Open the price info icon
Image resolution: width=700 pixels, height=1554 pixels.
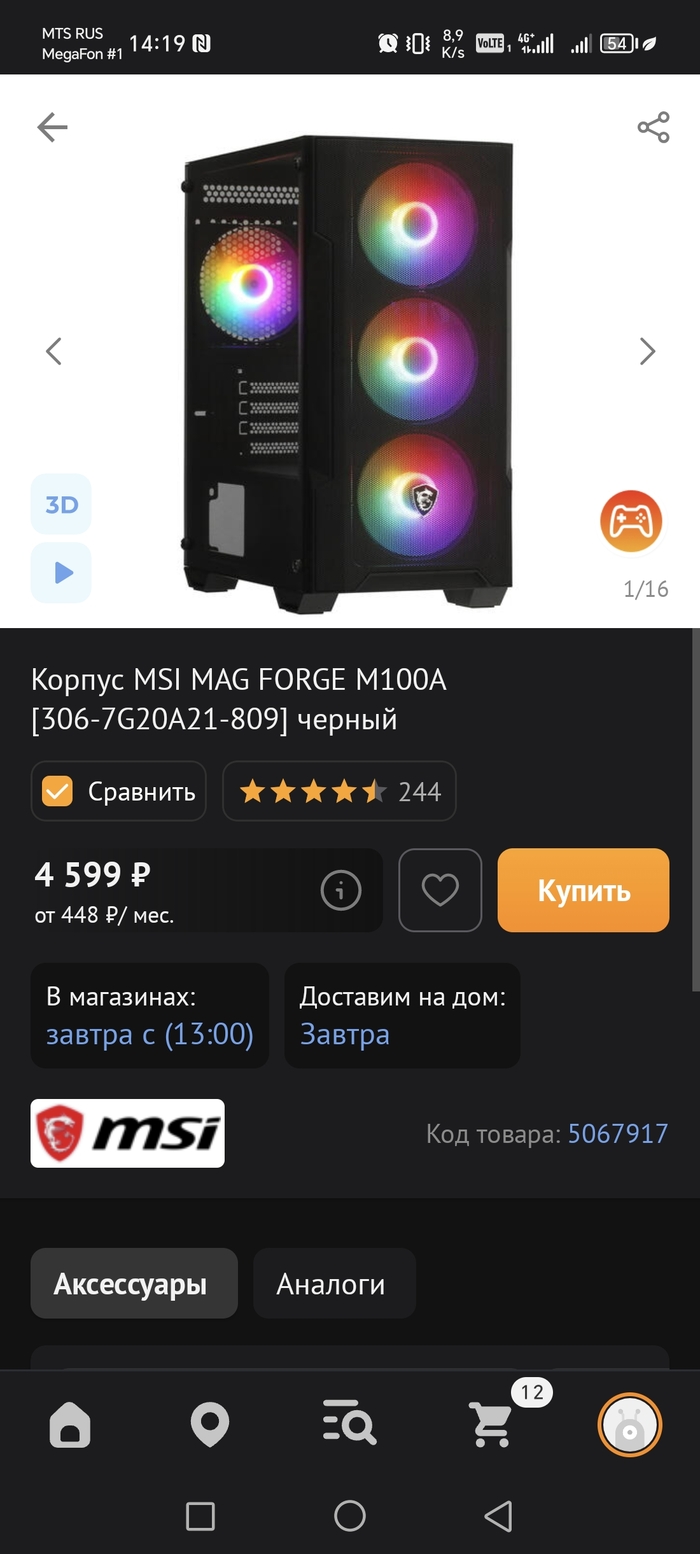pos(340,889)
